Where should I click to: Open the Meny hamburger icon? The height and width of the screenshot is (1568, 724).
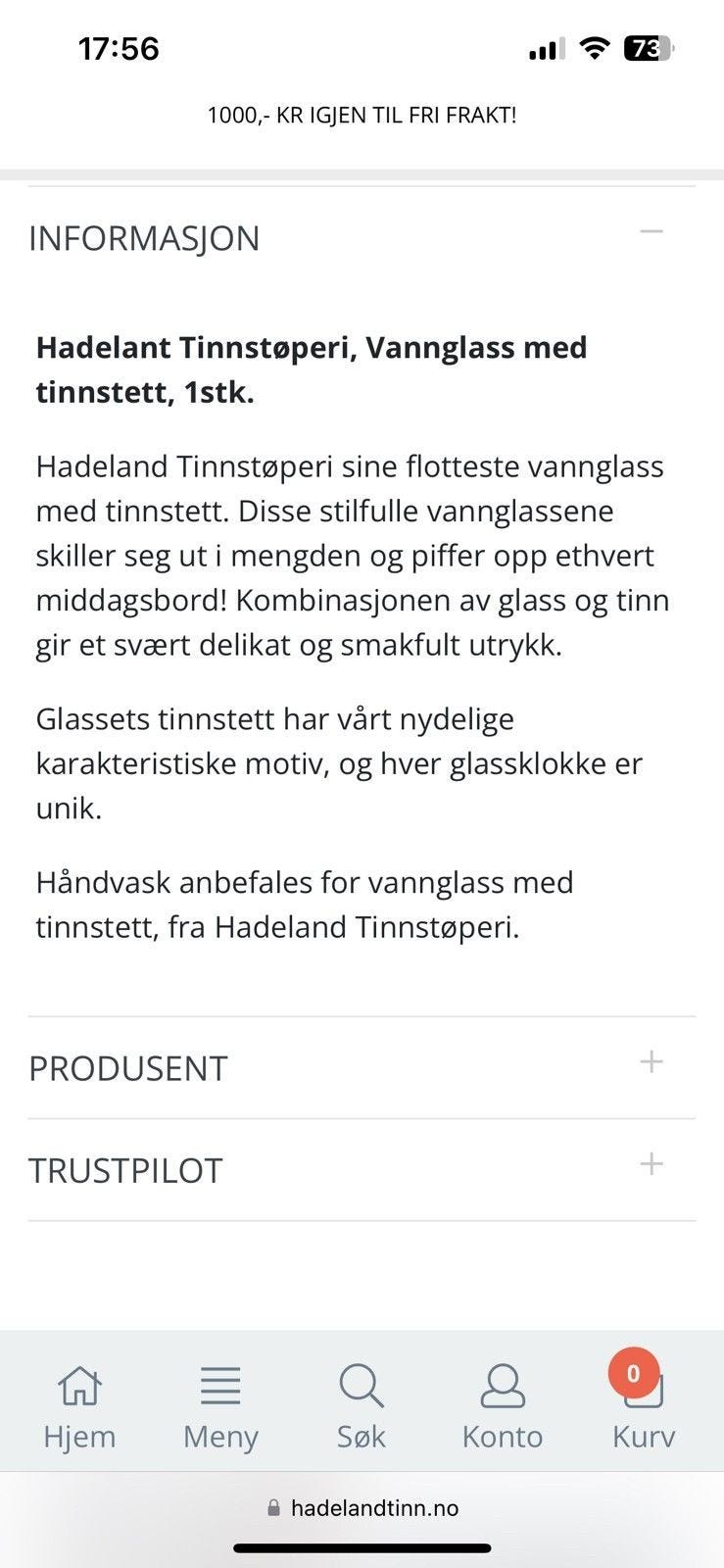pyautogui.click(x=219, y=1383)
